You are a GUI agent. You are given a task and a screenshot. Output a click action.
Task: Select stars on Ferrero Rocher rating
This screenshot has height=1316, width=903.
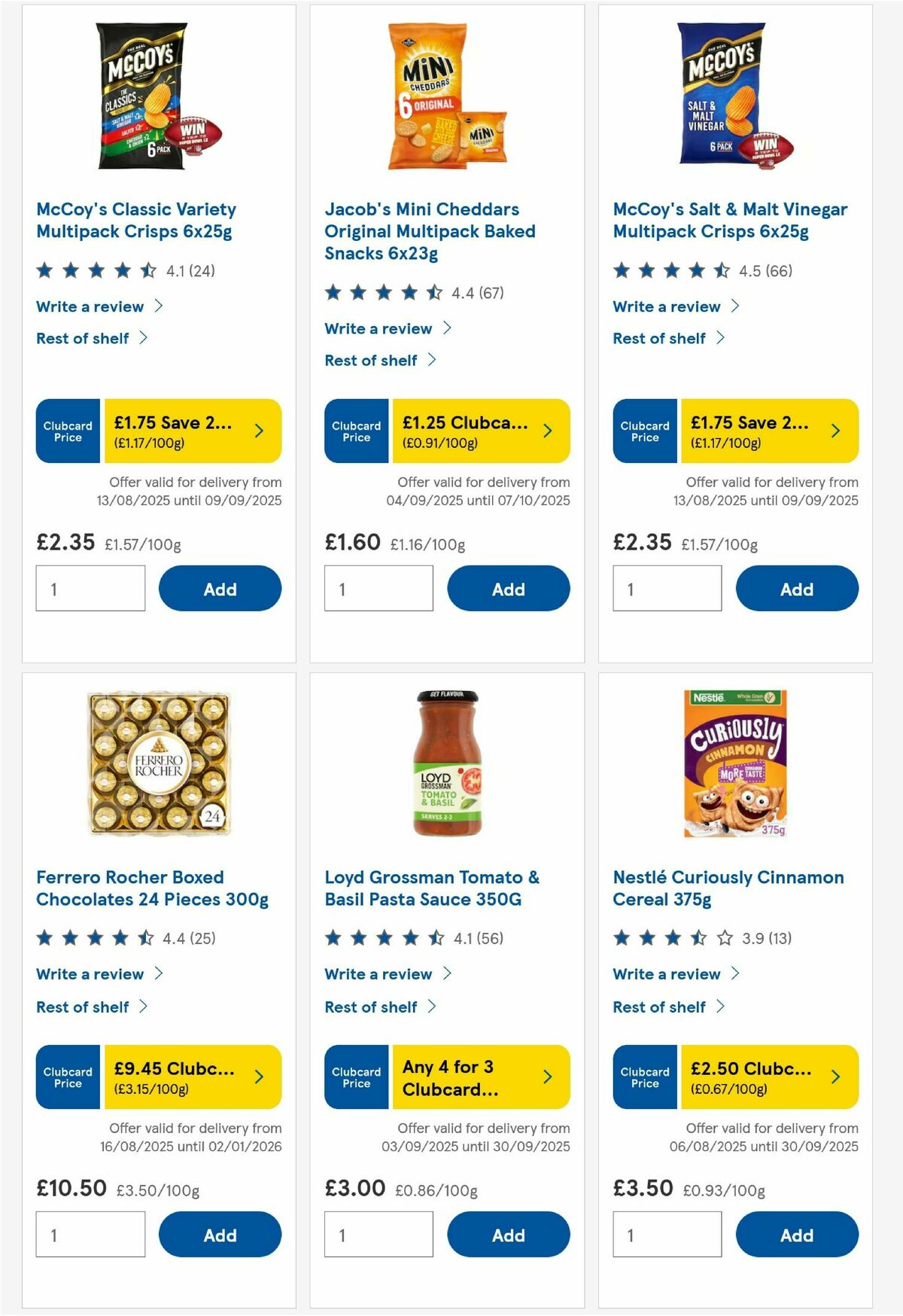pos(93,938)
